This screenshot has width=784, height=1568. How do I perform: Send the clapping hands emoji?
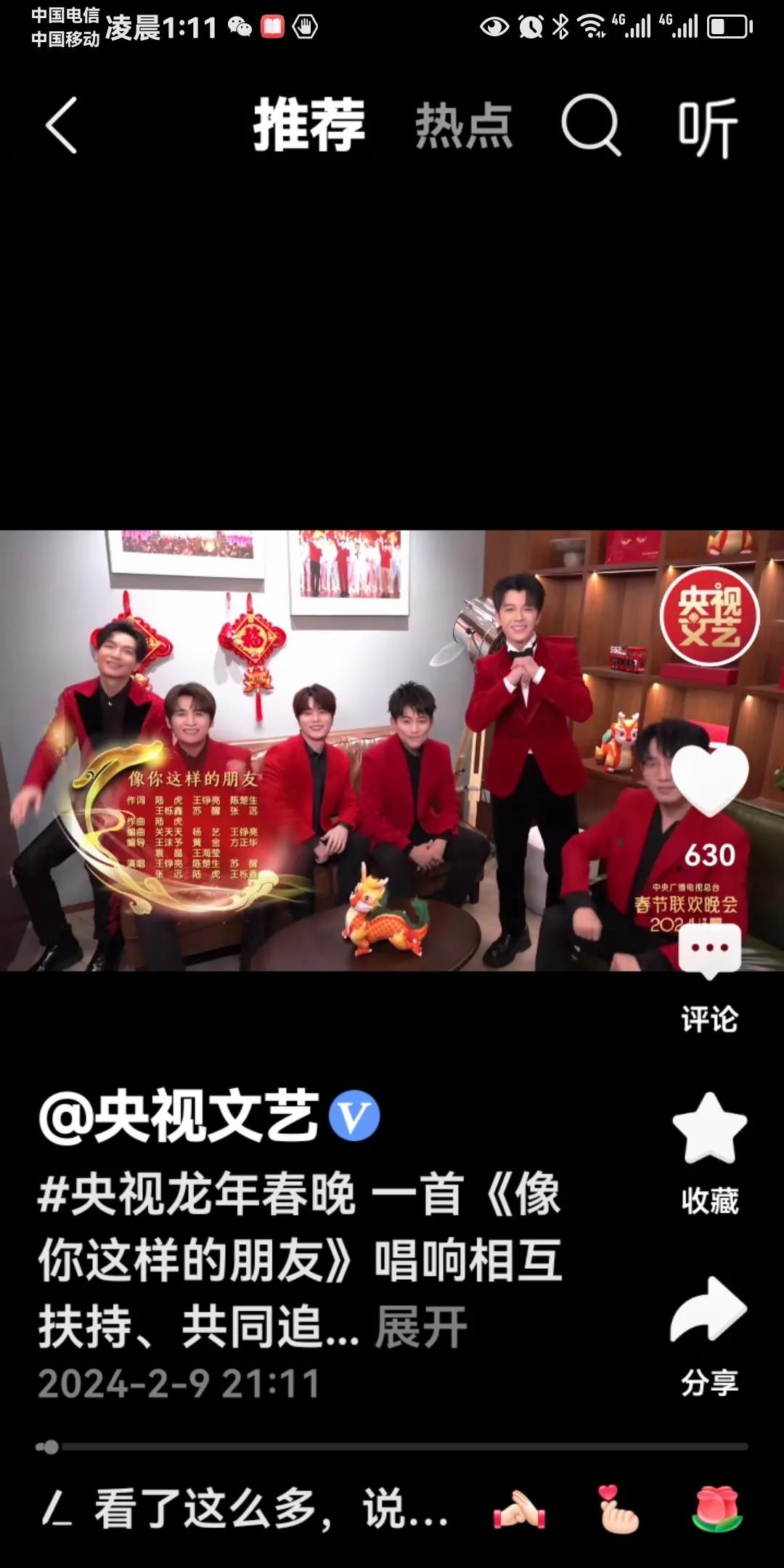coord(519,1511)
